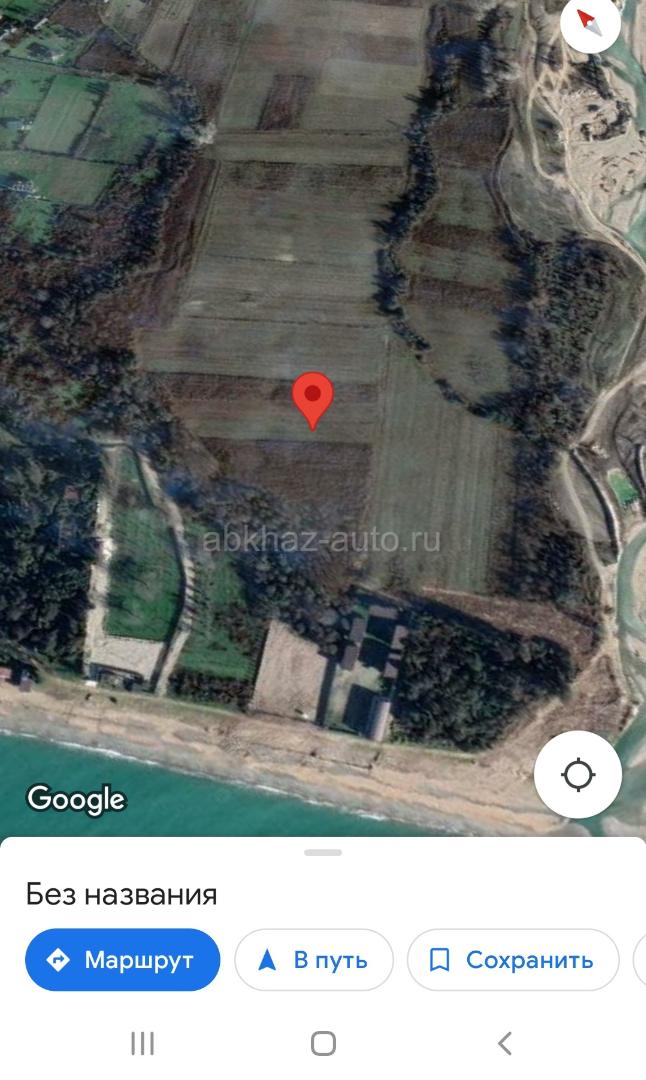Go to the home screen
The height and width of the screenshot is (1080, 646).
pyautogui.click(x=323, y=1043)
